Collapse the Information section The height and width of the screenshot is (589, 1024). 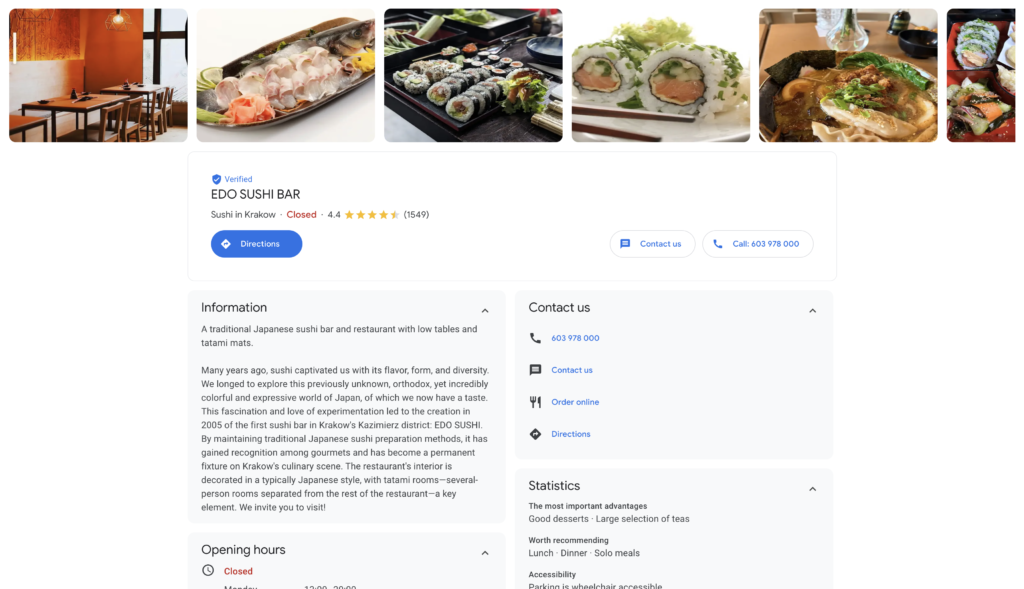tap(485, 311)
